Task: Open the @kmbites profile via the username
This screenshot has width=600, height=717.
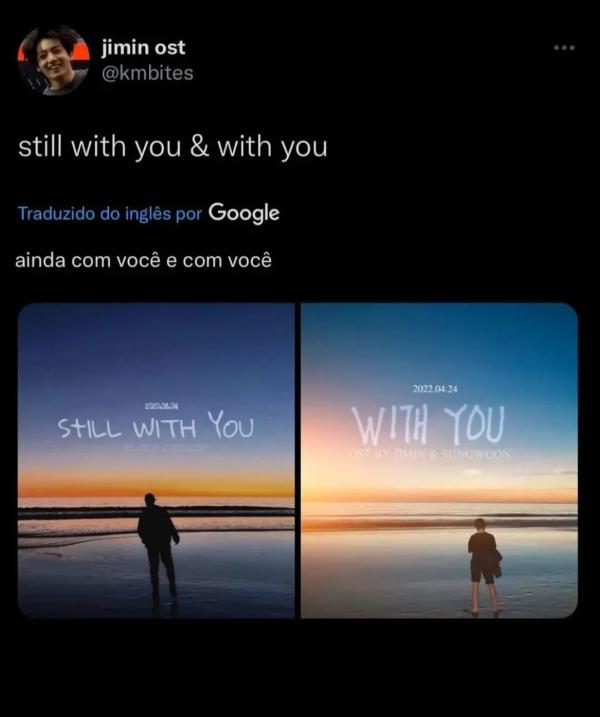Action: pos(148,73)
